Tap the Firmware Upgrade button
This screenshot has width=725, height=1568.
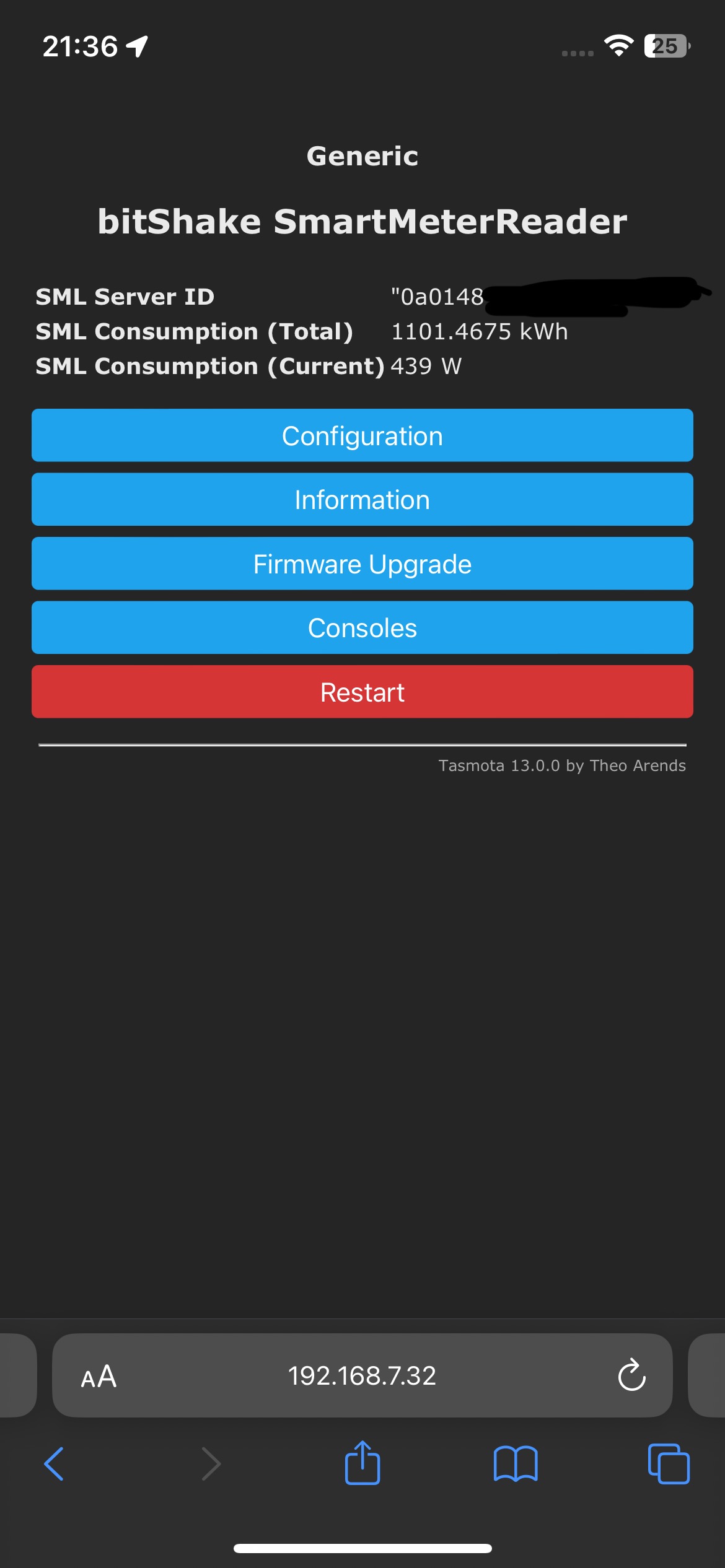pos(362,564)
